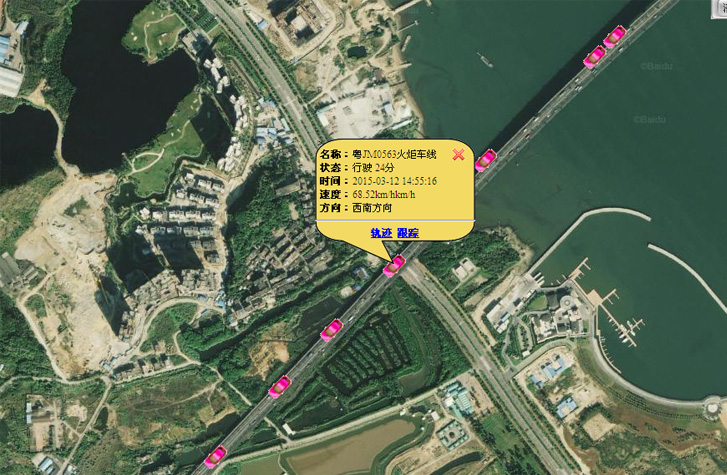
Task: Tap the 跟踪 follow vehicle link
Action: (407, 232)
